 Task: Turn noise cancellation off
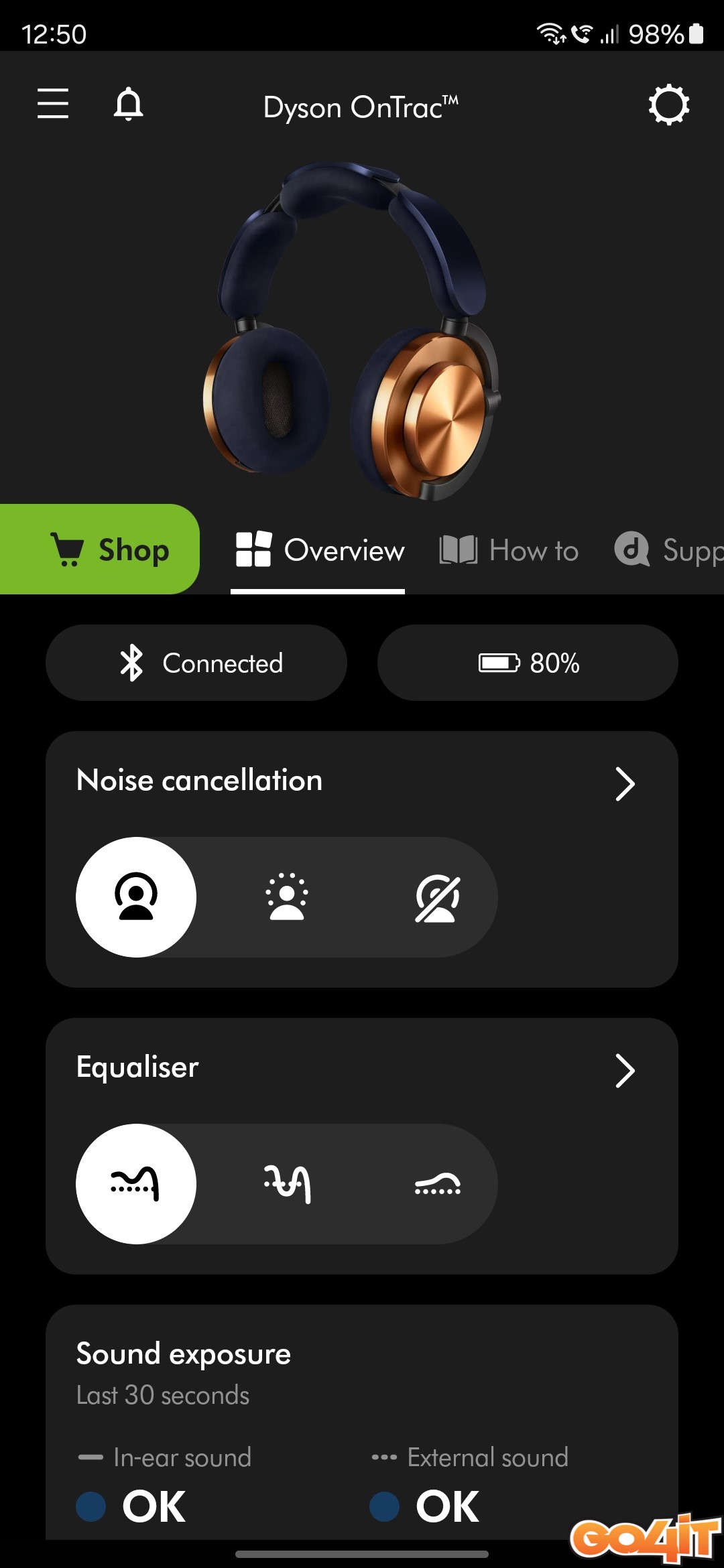pyautogui.click(x=437, y=898)
